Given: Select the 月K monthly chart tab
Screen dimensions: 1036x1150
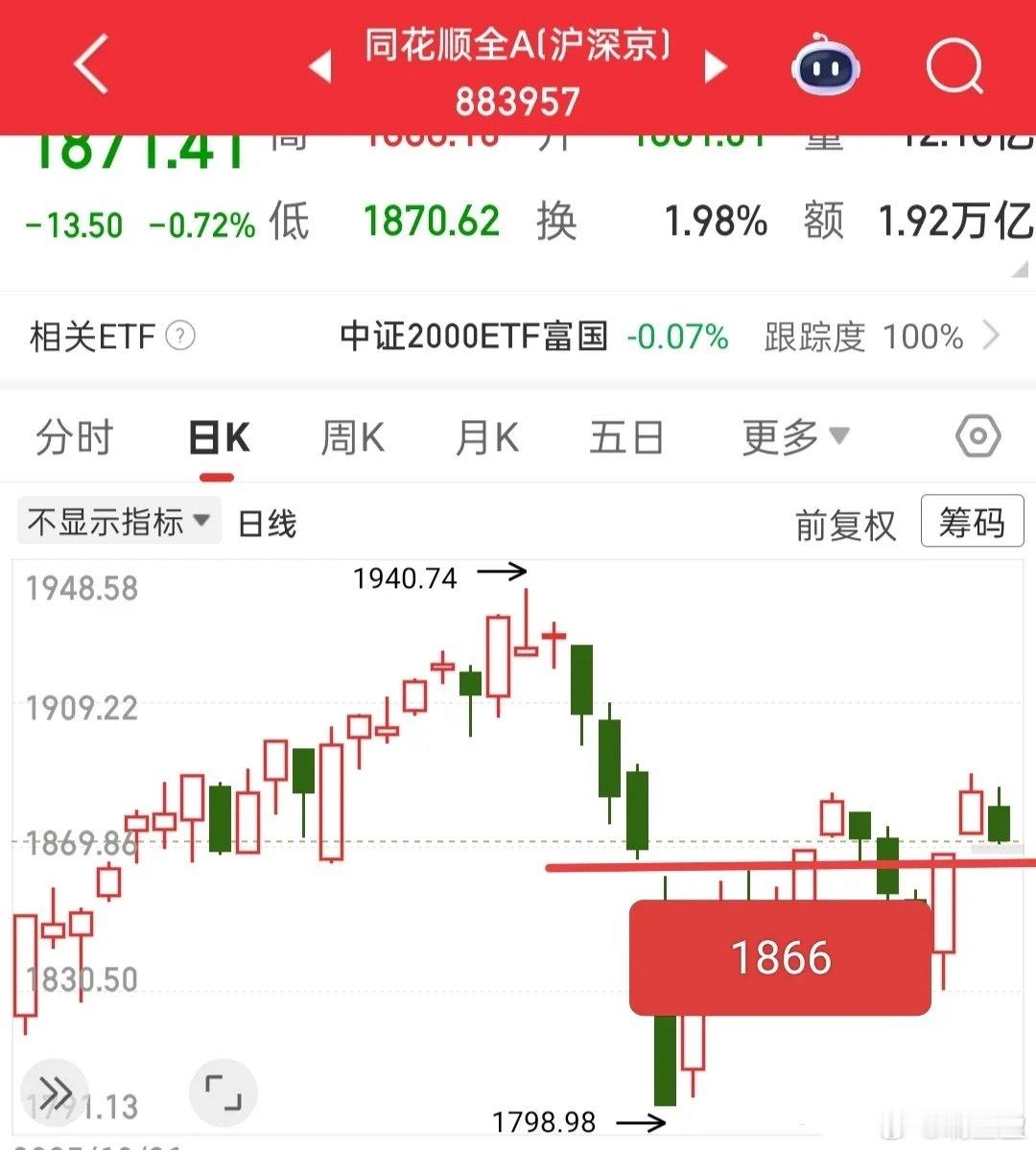Looking at the screenshot, I should pyautogui.click(x=485, y=436).
